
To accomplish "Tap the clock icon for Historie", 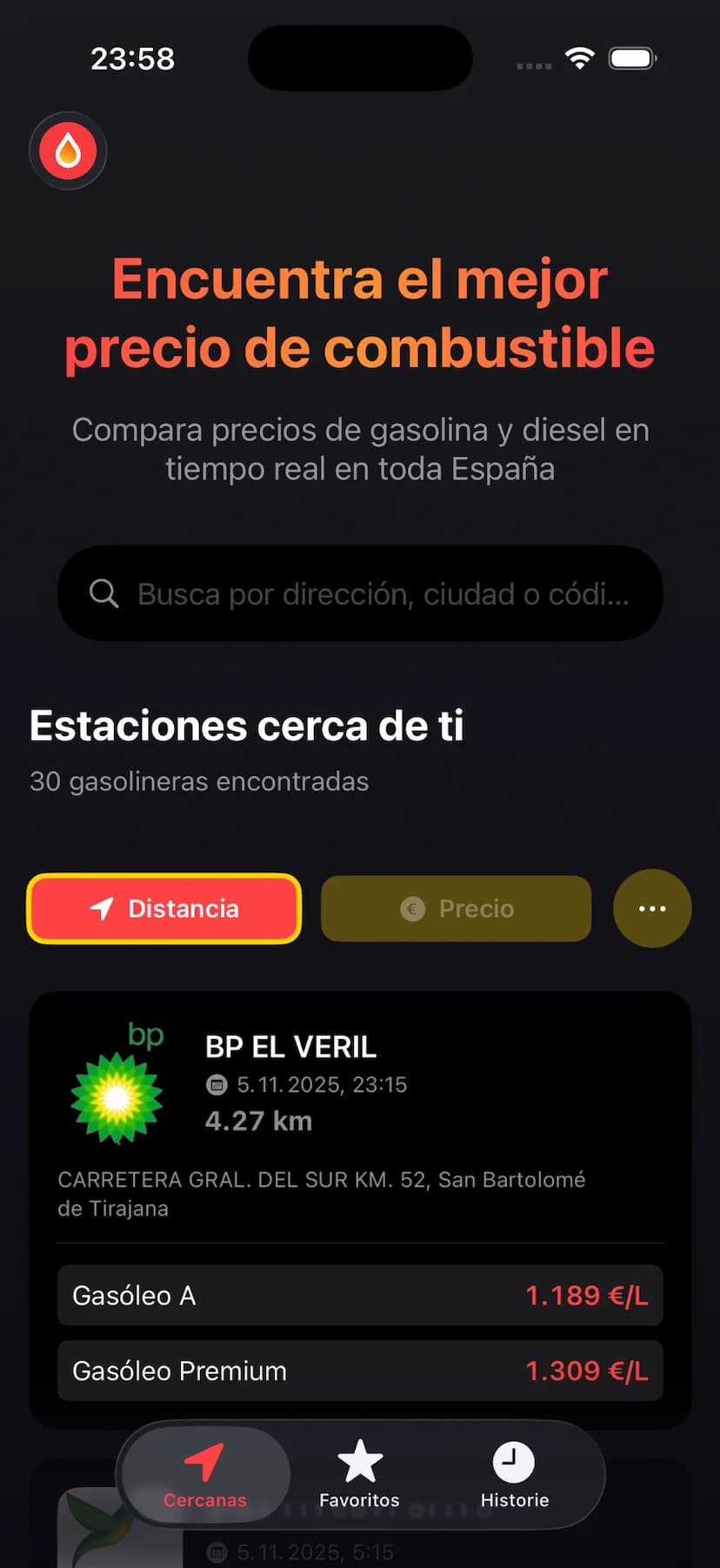I will [513, 1463].
